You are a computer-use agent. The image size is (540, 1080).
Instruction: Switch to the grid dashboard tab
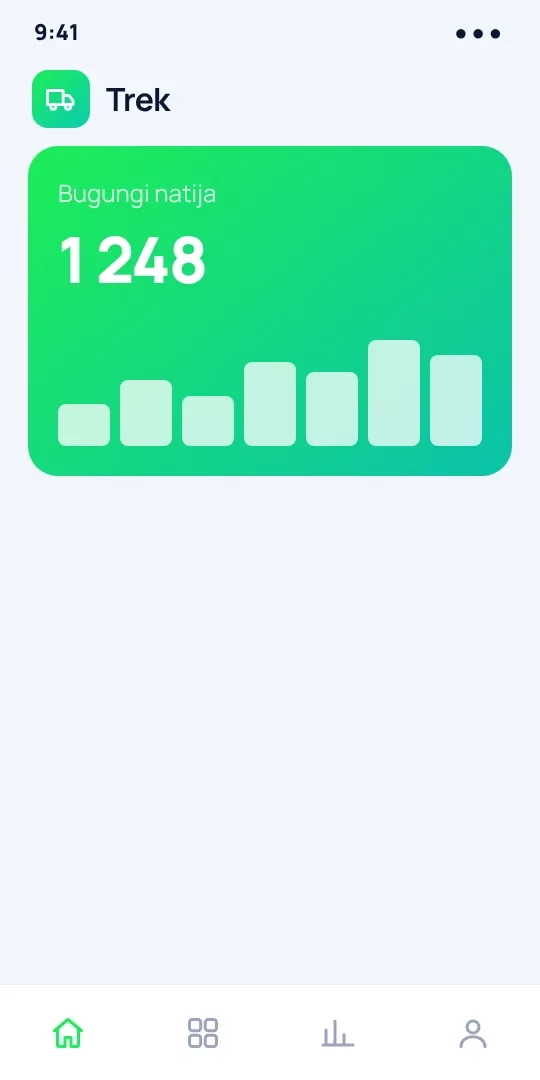(202, 1033)
